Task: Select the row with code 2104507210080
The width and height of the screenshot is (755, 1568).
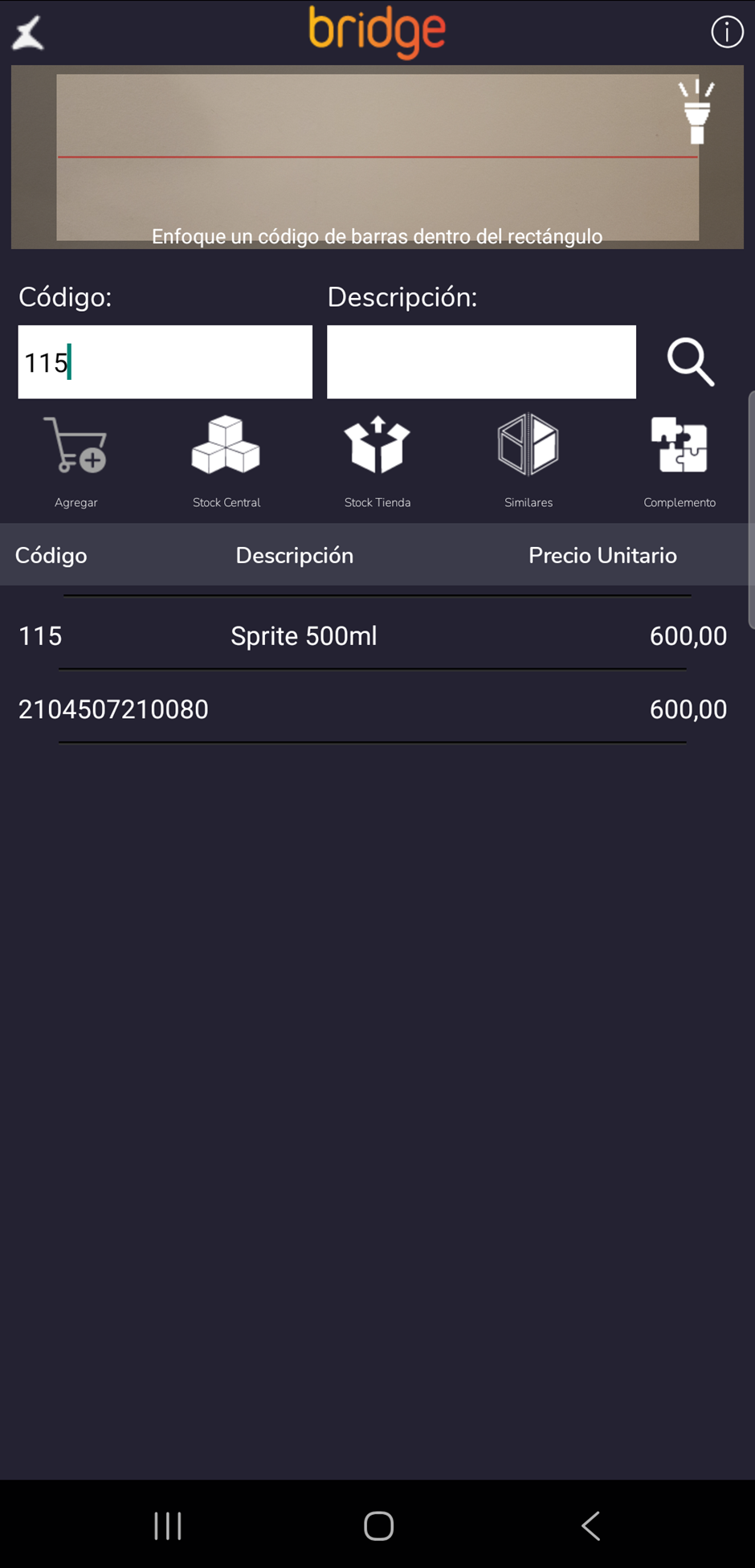Action: coord(373,708)
